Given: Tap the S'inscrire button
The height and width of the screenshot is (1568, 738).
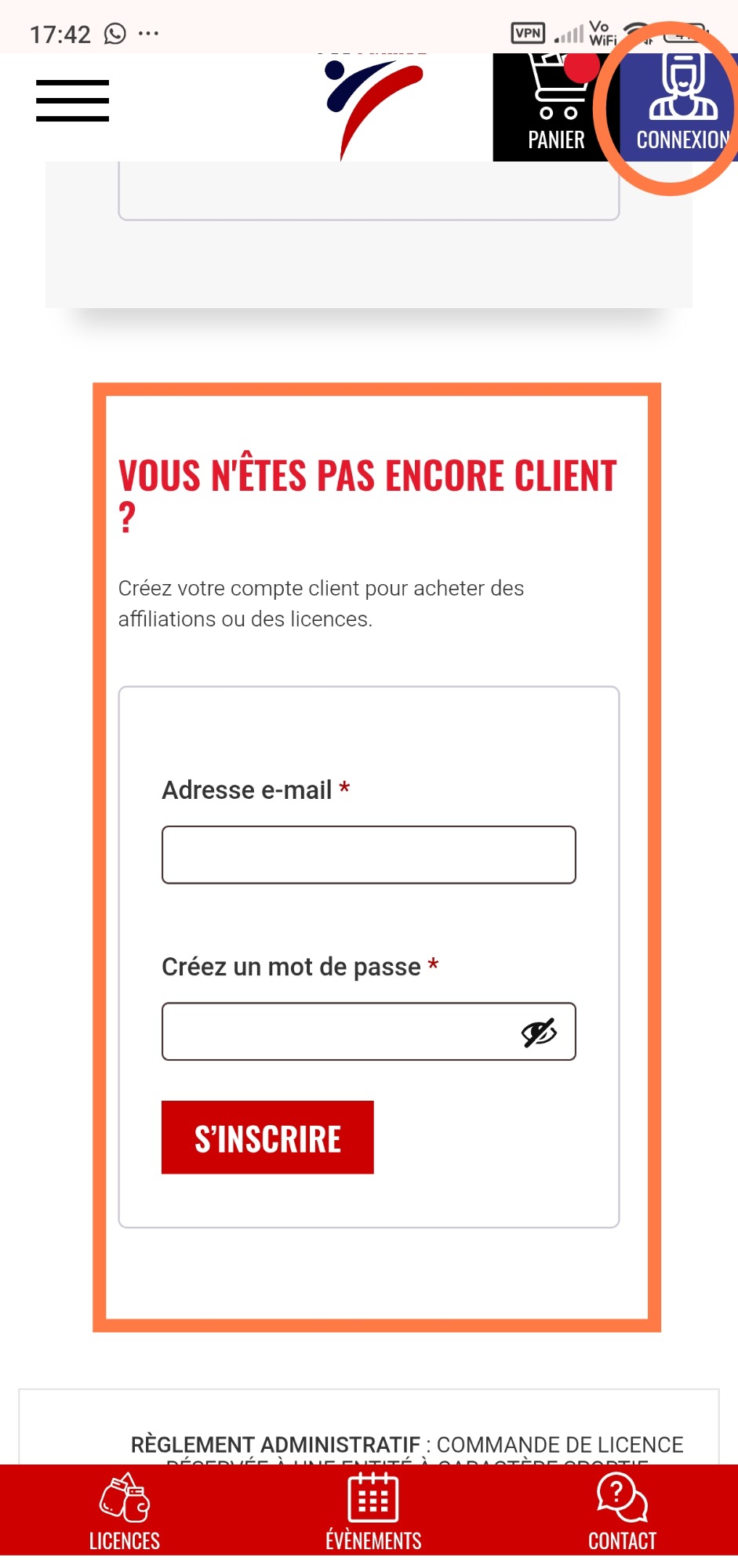Looking at the screenshot, I should click(267, 1138).
